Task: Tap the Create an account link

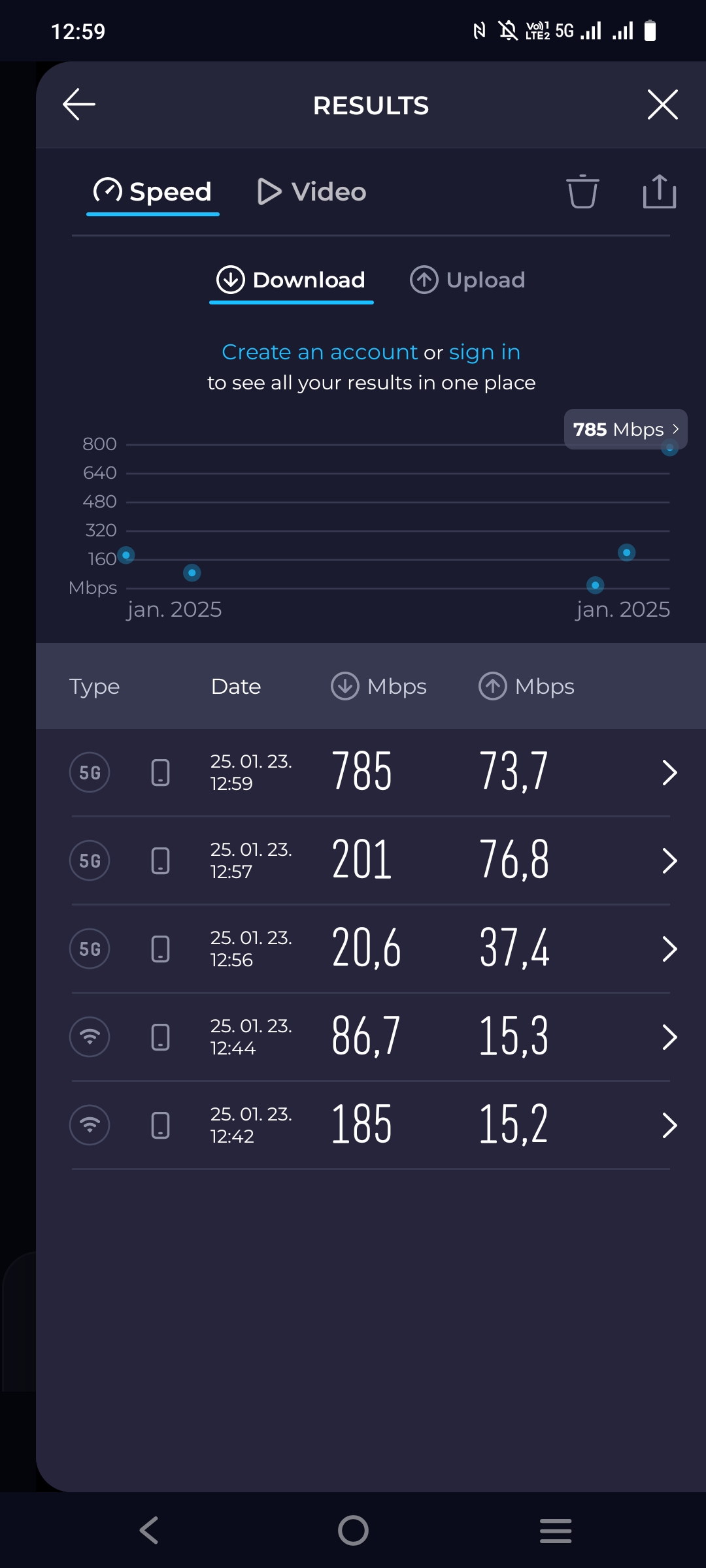Action: [x=320, y=352]
